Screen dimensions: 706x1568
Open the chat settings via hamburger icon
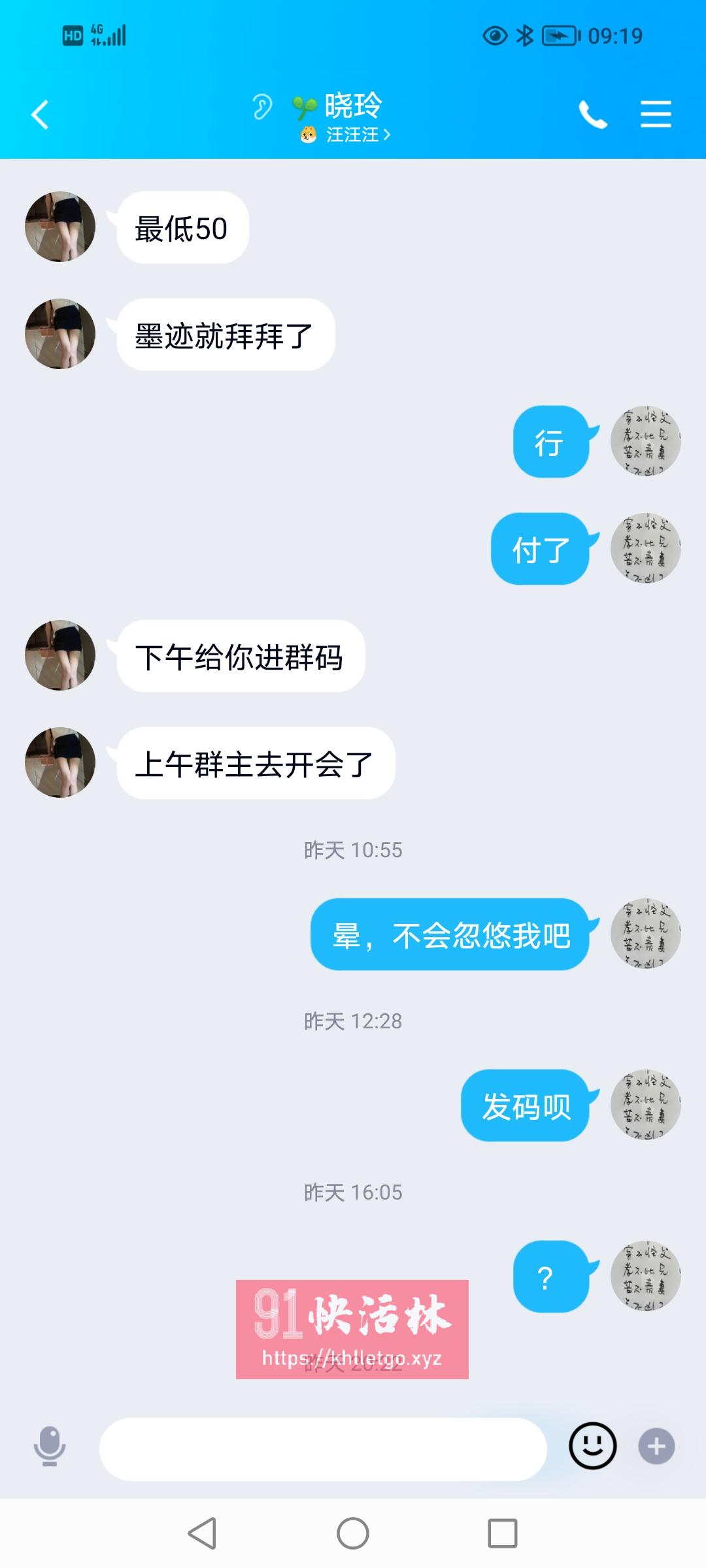[x=657, y=115]
